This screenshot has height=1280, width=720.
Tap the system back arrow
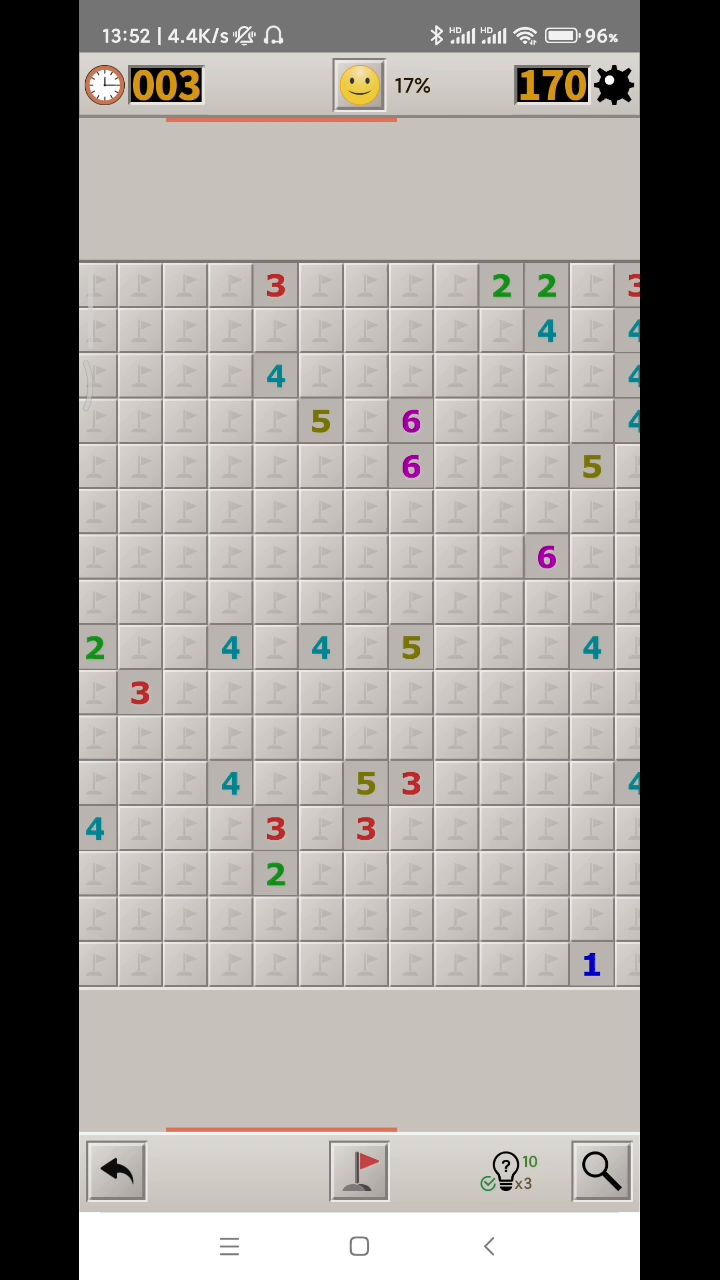tap(489, 1246)
